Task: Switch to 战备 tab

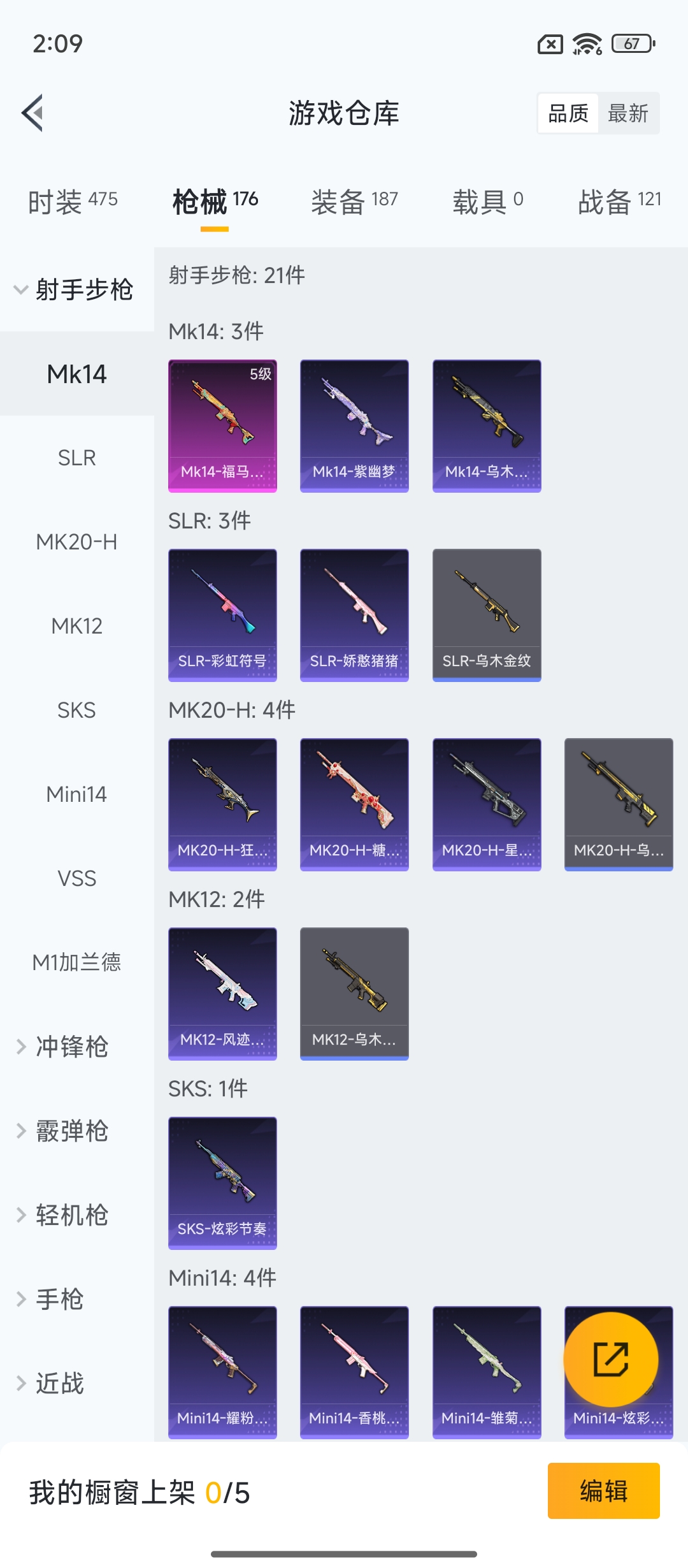Action: (619, 201)
